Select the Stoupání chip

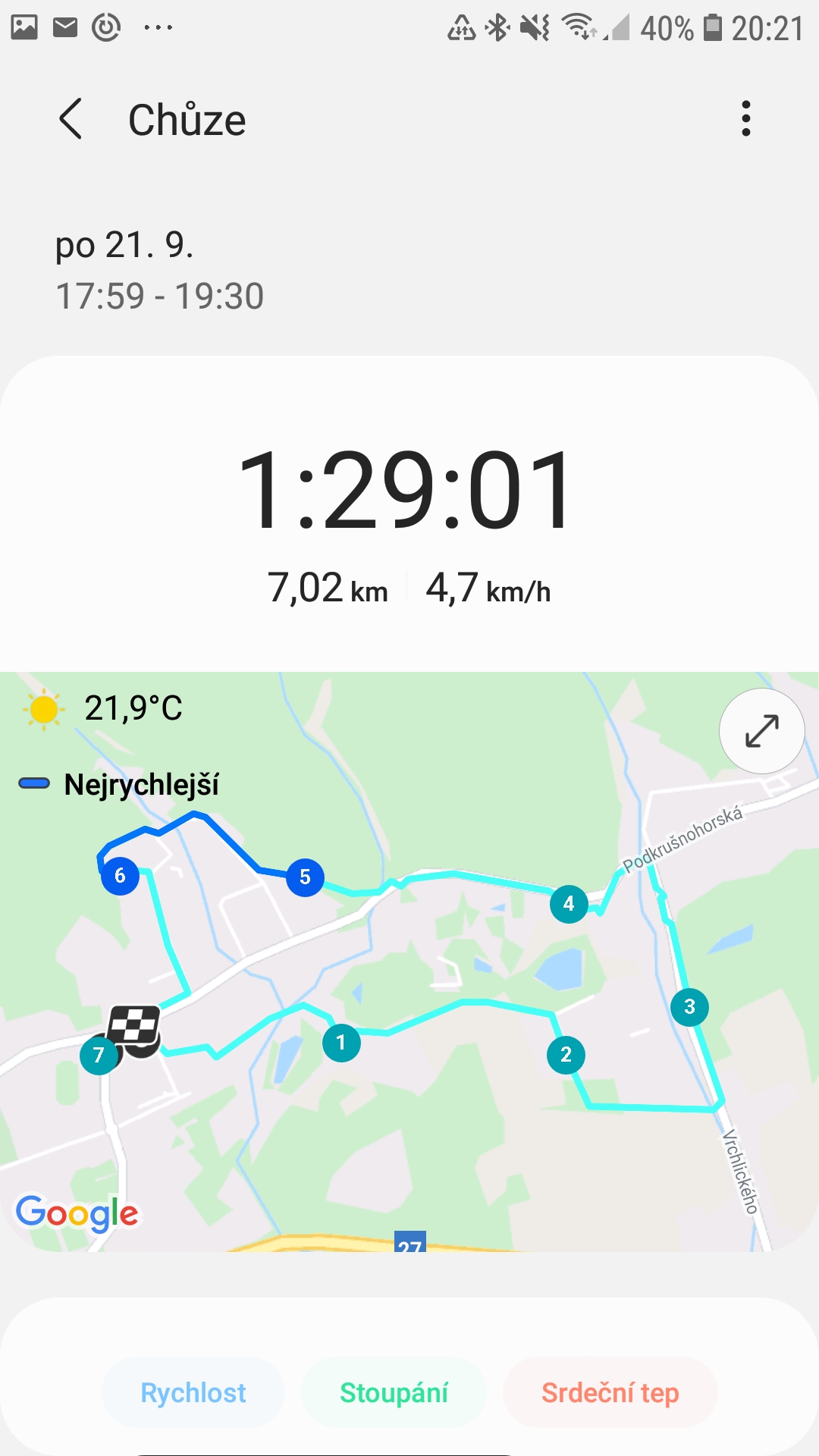[394, 1393]
